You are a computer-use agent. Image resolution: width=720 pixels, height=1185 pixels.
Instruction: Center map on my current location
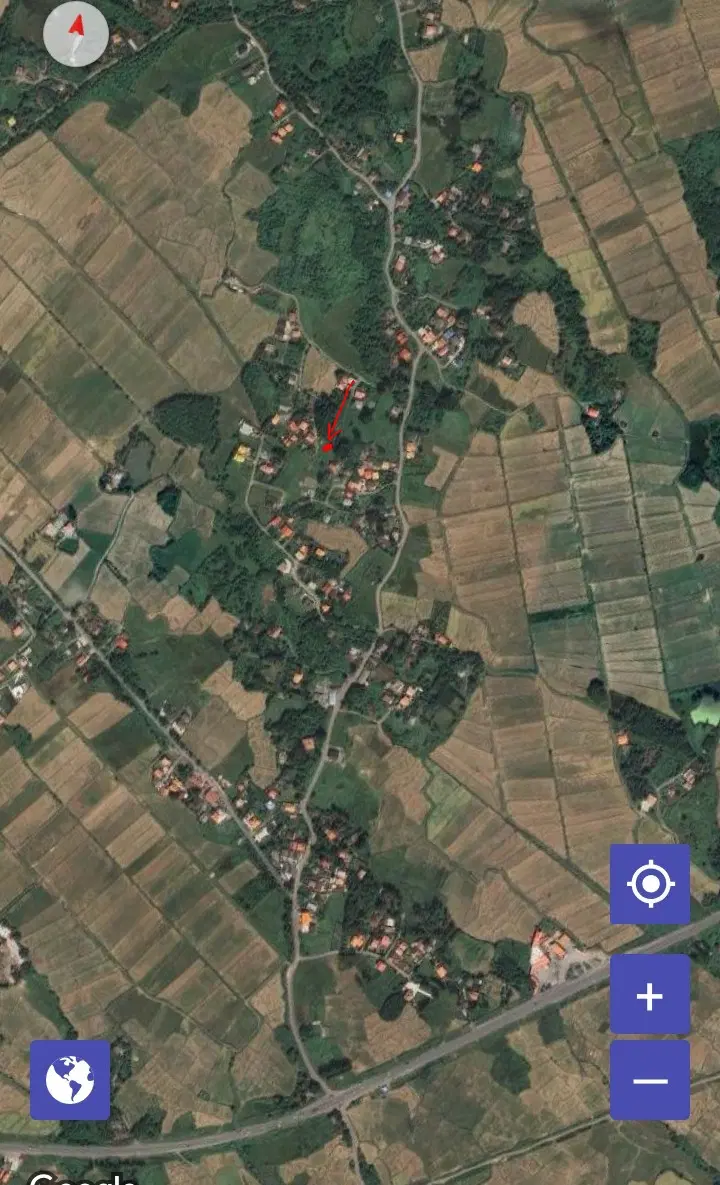[x=650, y=883]
